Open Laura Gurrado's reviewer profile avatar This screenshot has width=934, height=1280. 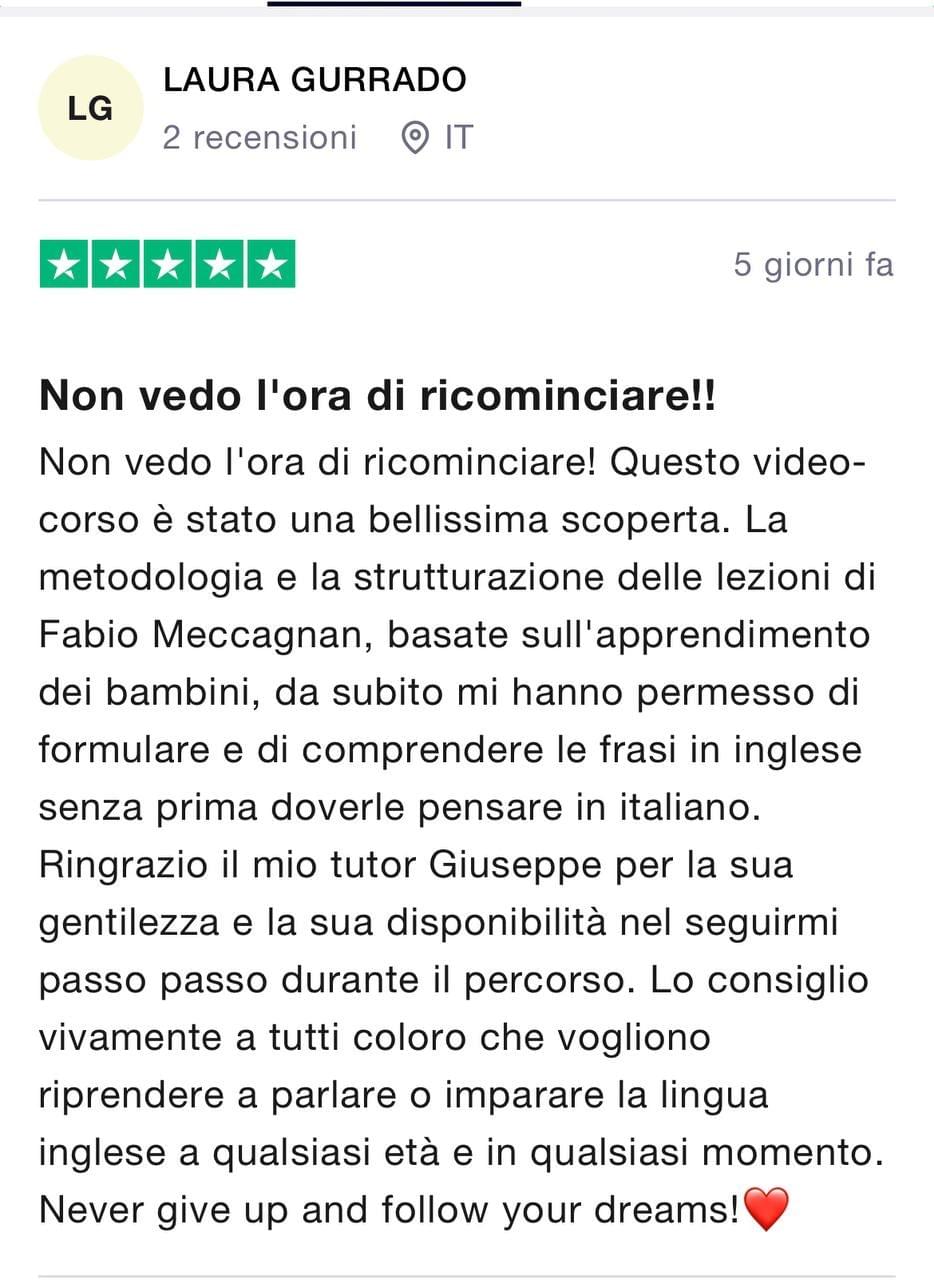click(x=90, y=108)
